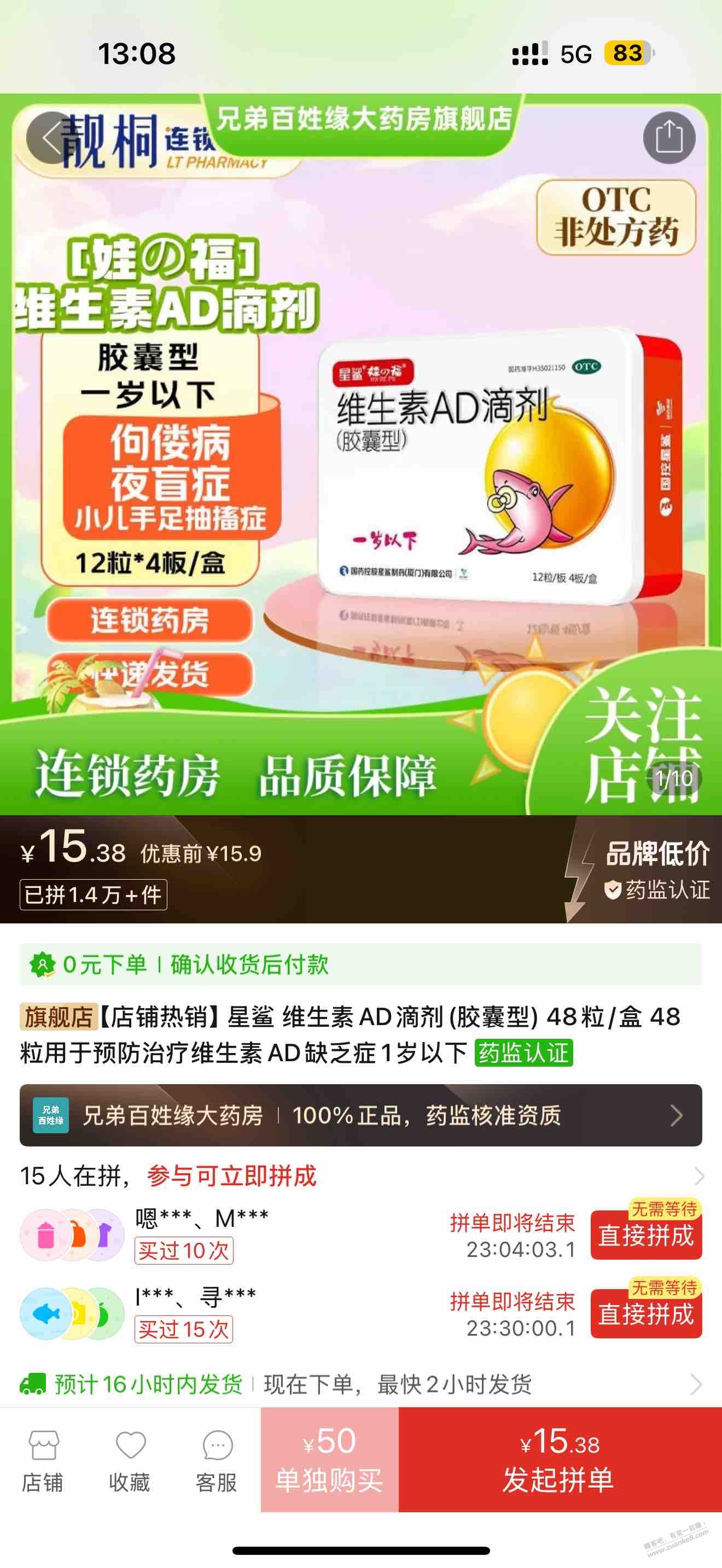
Task: View shipping details for 预计16小时内发货
Action: [360, 1384]
